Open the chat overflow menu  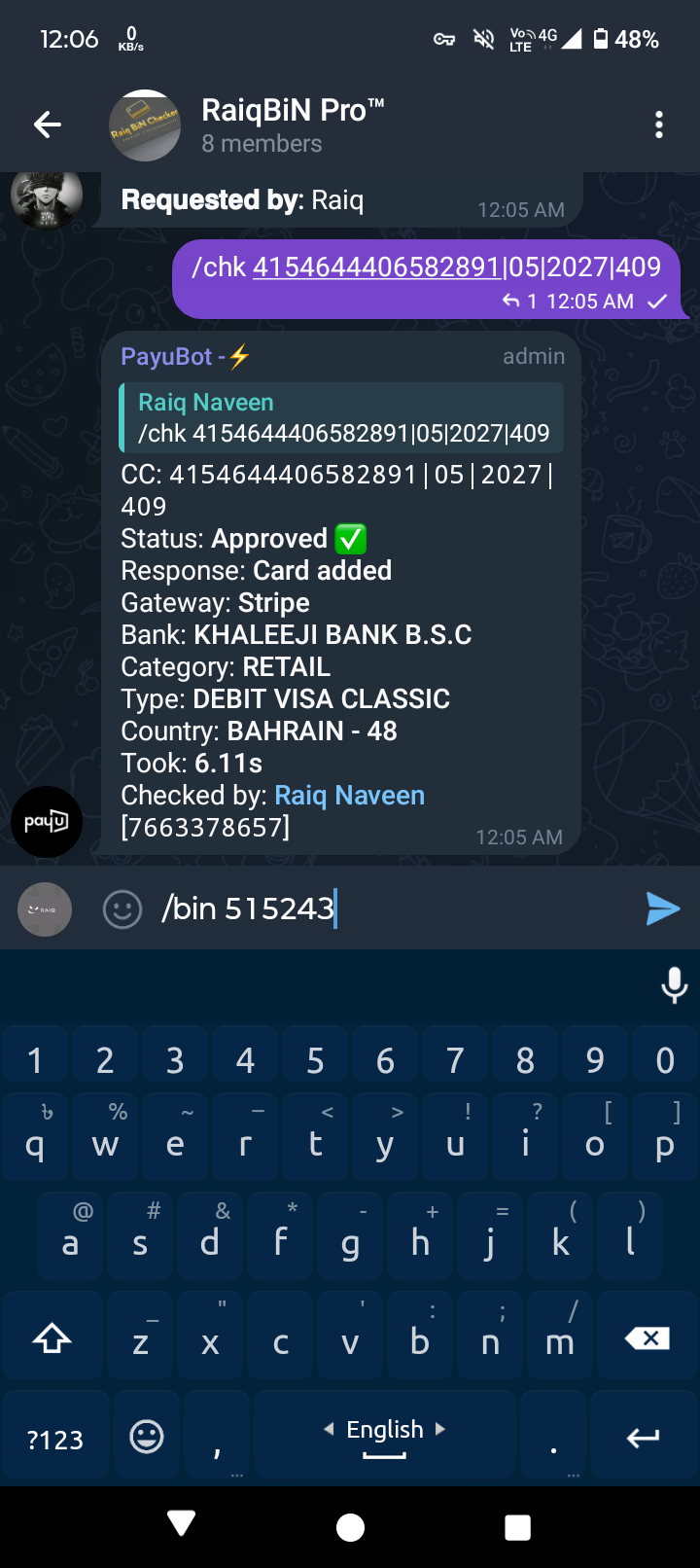pyautogui.click(x=658, y=125)
